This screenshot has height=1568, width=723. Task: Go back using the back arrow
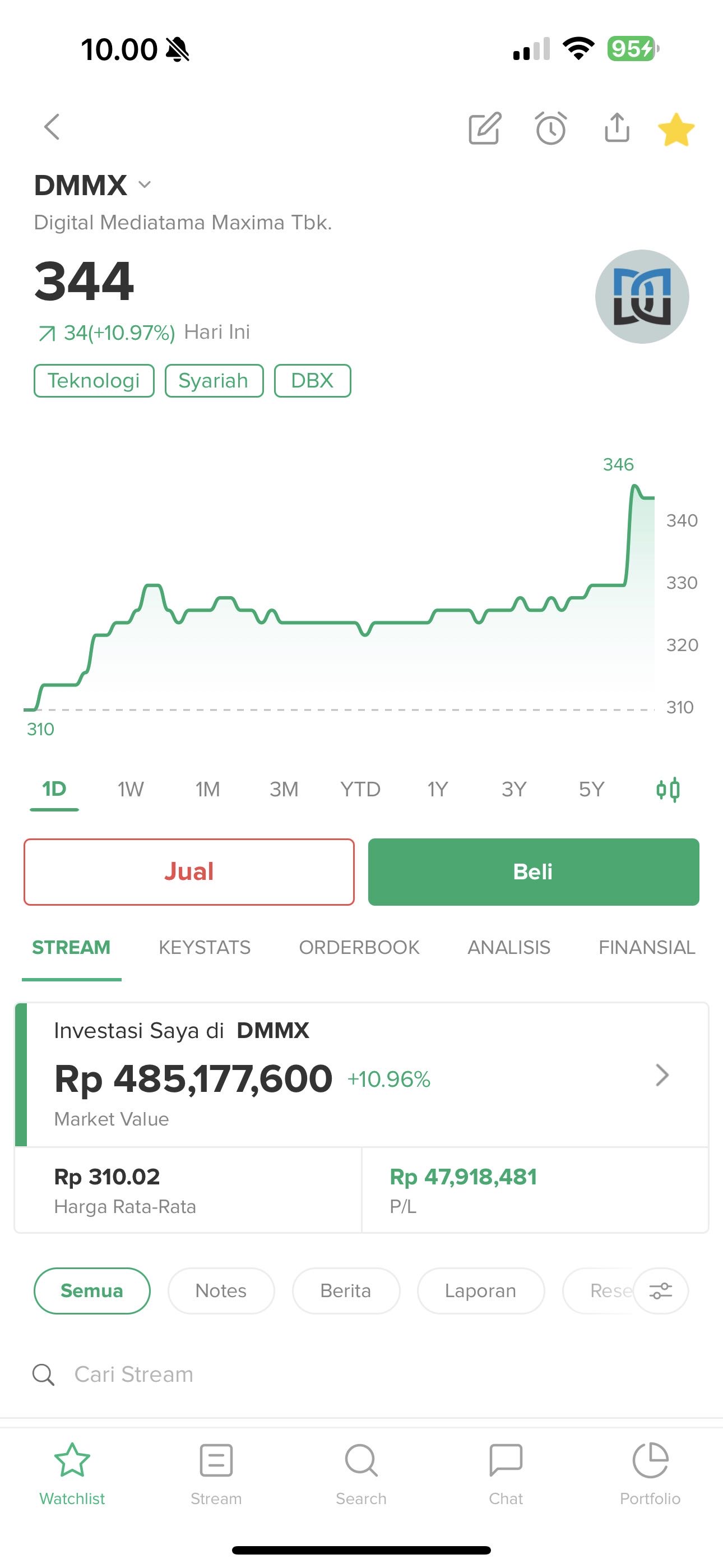point(52,127)
